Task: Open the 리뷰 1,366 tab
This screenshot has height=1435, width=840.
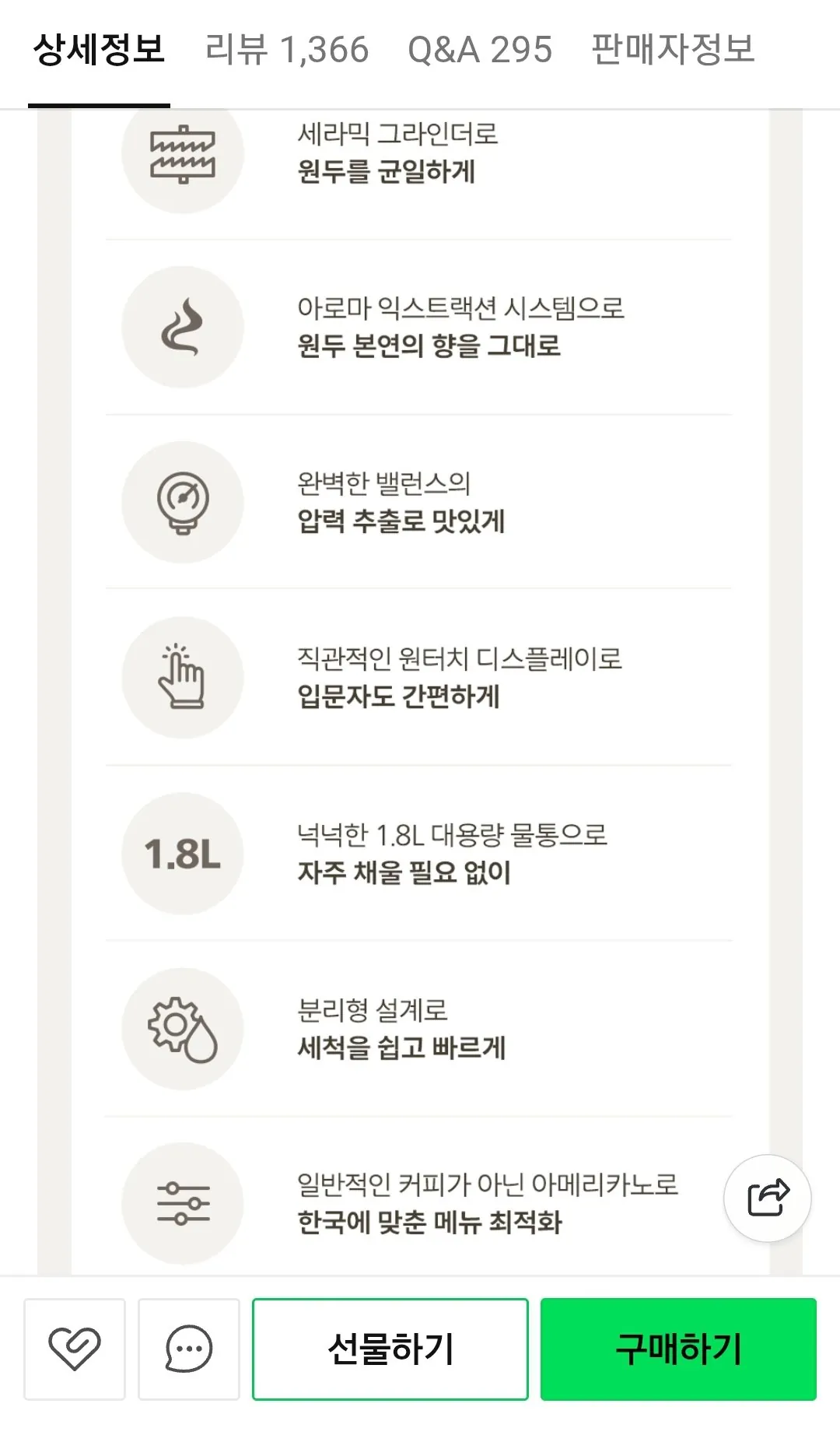Action: (288, 49)
